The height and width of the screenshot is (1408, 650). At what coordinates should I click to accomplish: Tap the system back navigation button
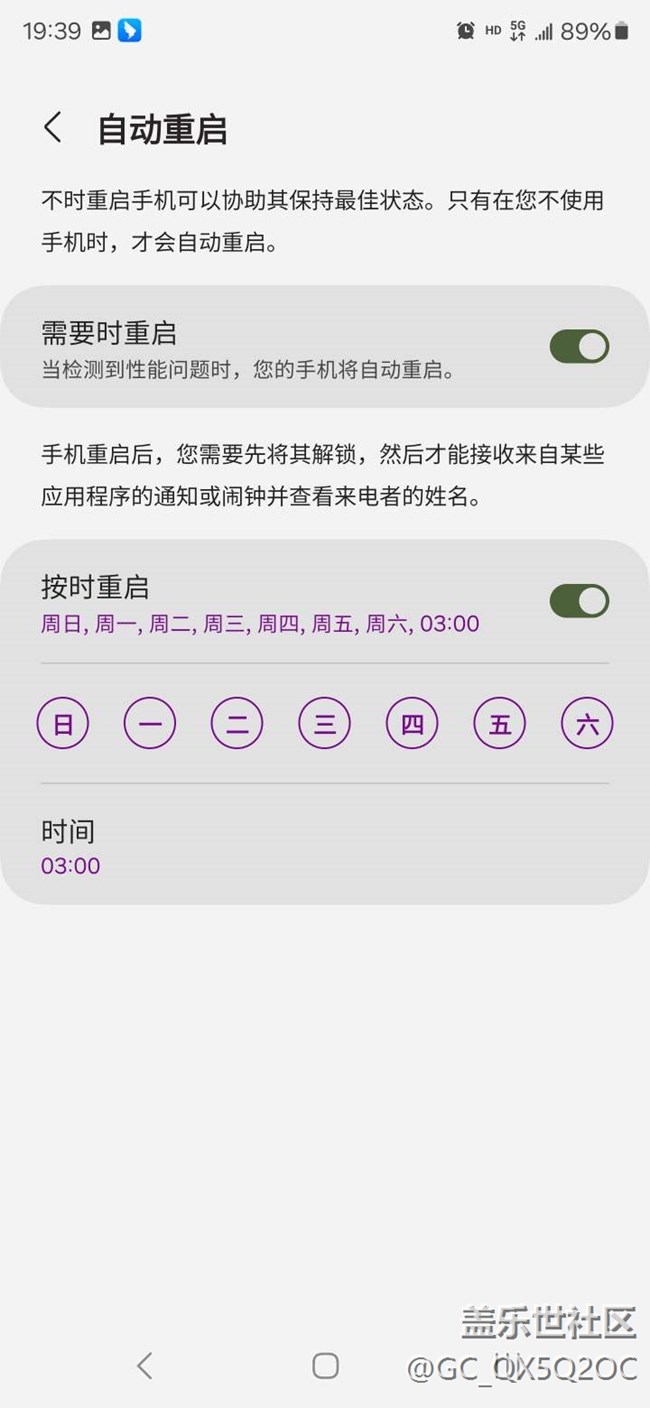(145, 1366)
